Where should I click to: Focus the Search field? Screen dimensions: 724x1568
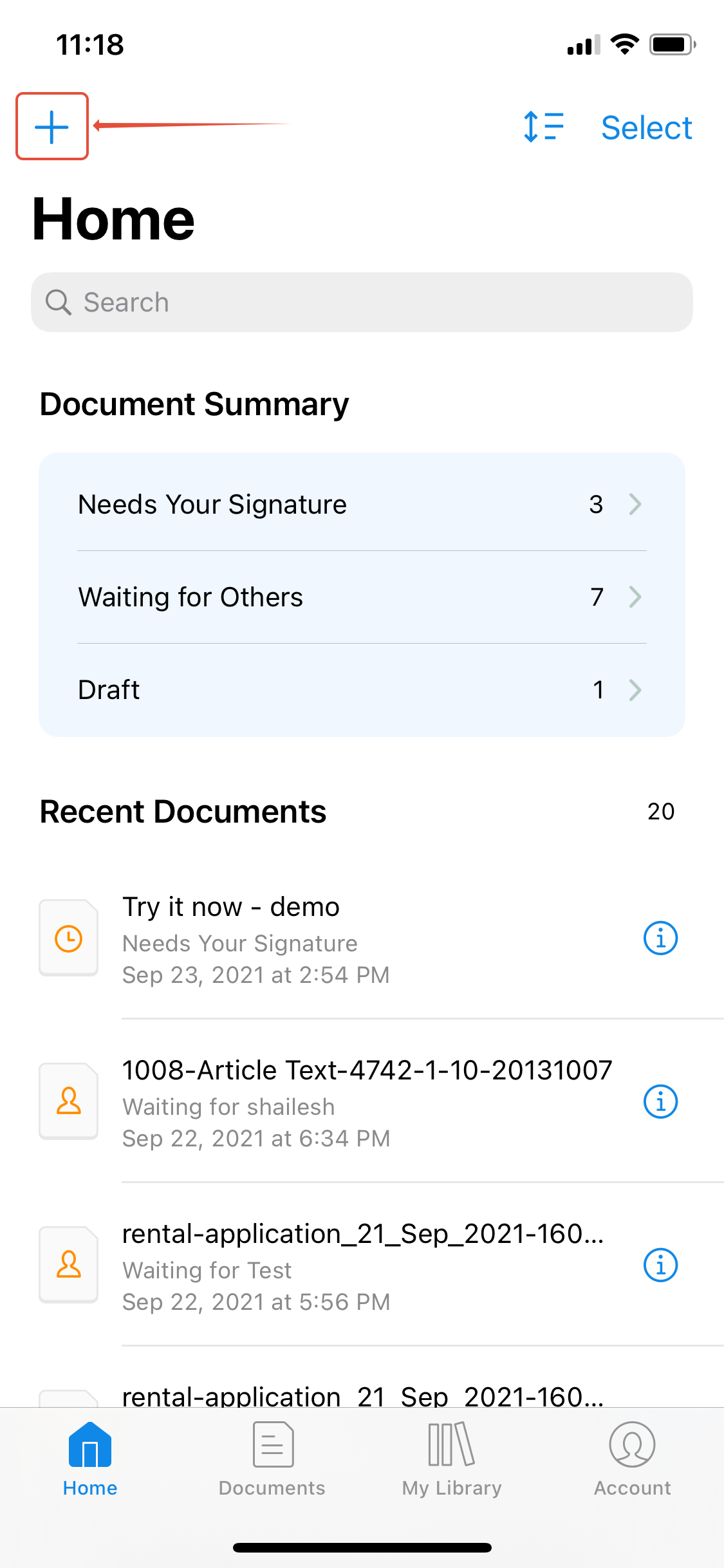coord(362,303)
